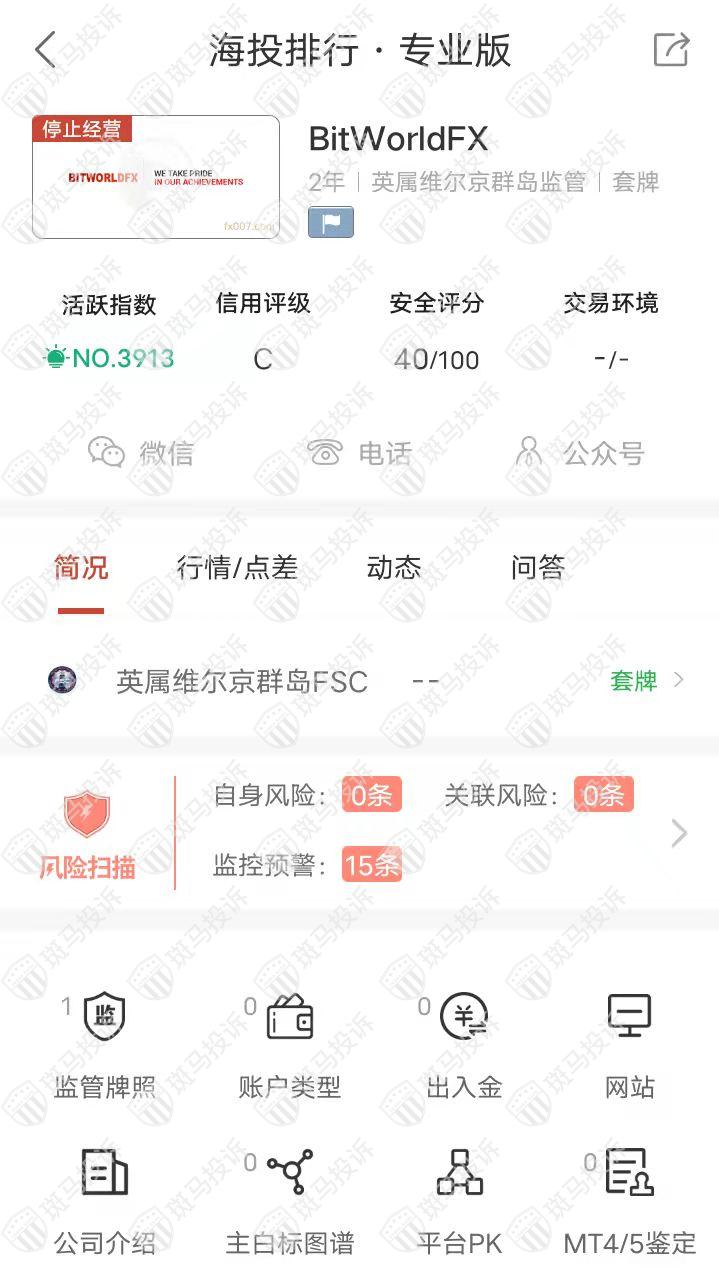
Task: Share this broker page
Action: 671,49
